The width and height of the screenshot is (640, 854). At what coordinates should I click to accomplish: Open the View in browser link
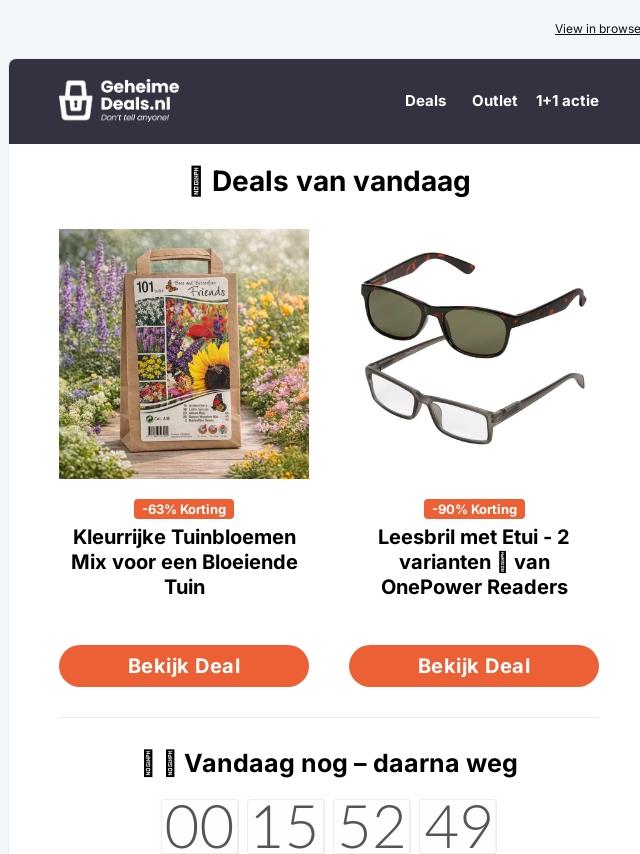pos(597,29)
